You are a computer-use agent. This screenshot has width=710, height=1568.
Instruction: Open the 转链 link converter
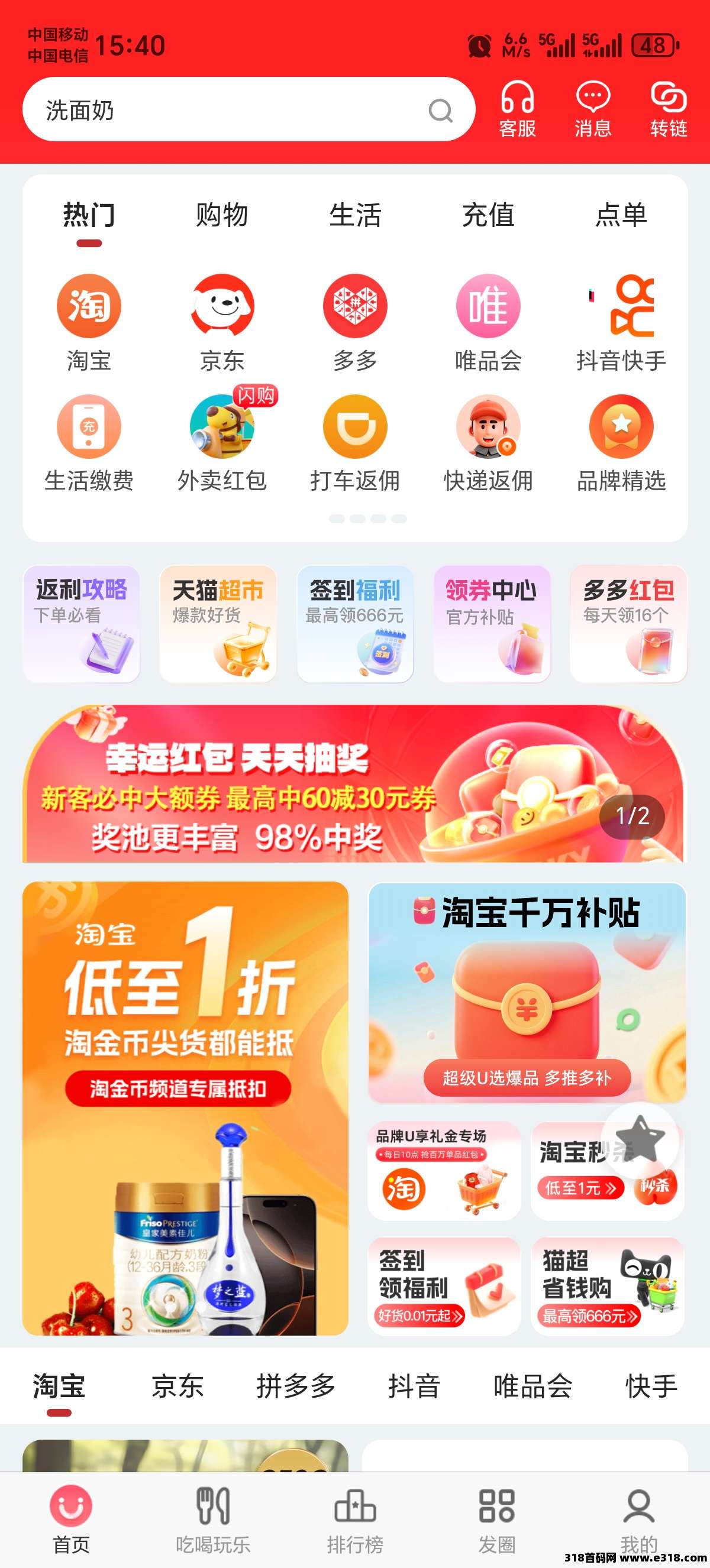point(668,111)
